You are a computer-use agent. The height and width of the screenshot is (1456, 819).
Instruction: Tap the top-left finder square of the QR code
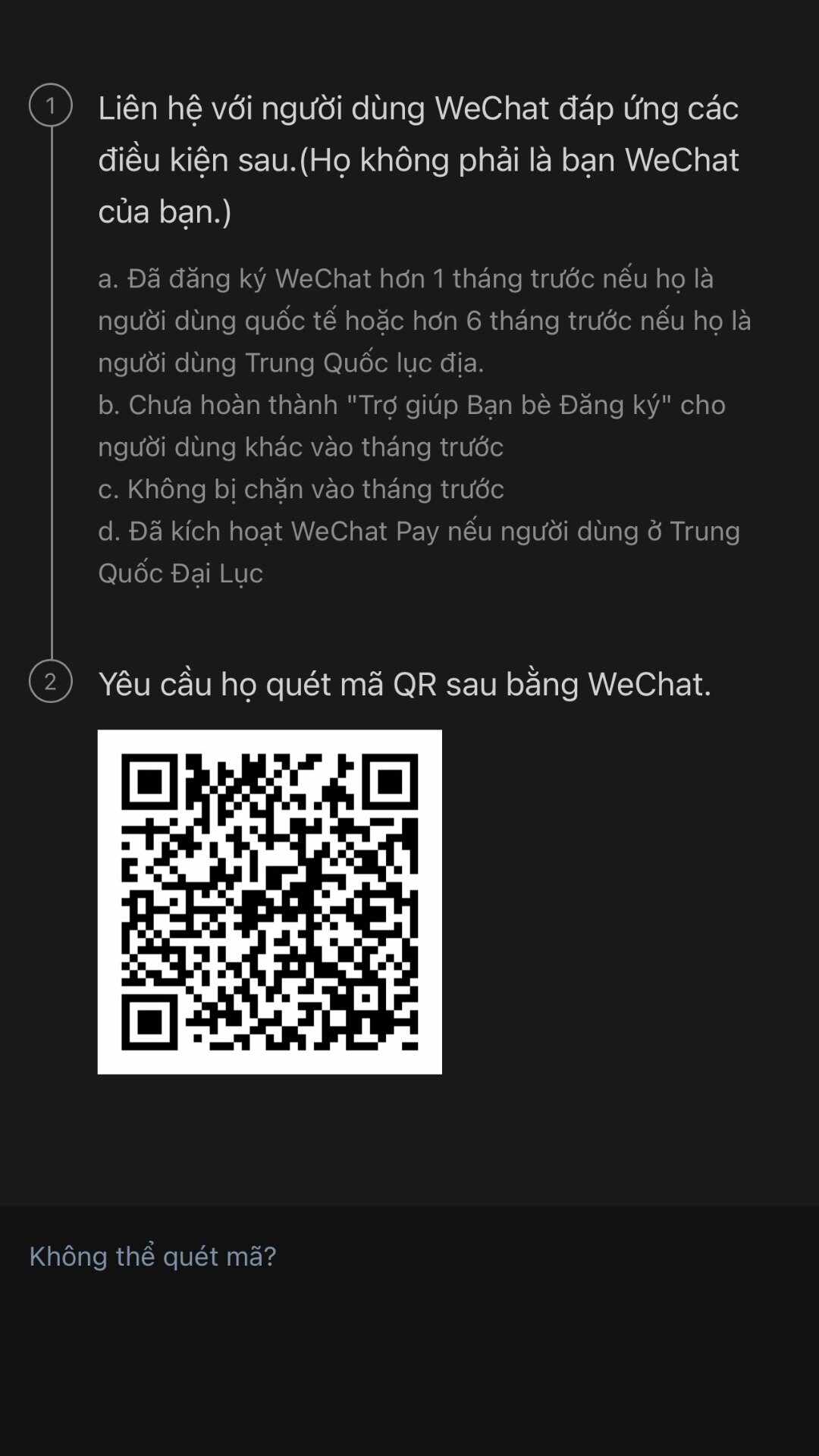[x=149, y=781]
